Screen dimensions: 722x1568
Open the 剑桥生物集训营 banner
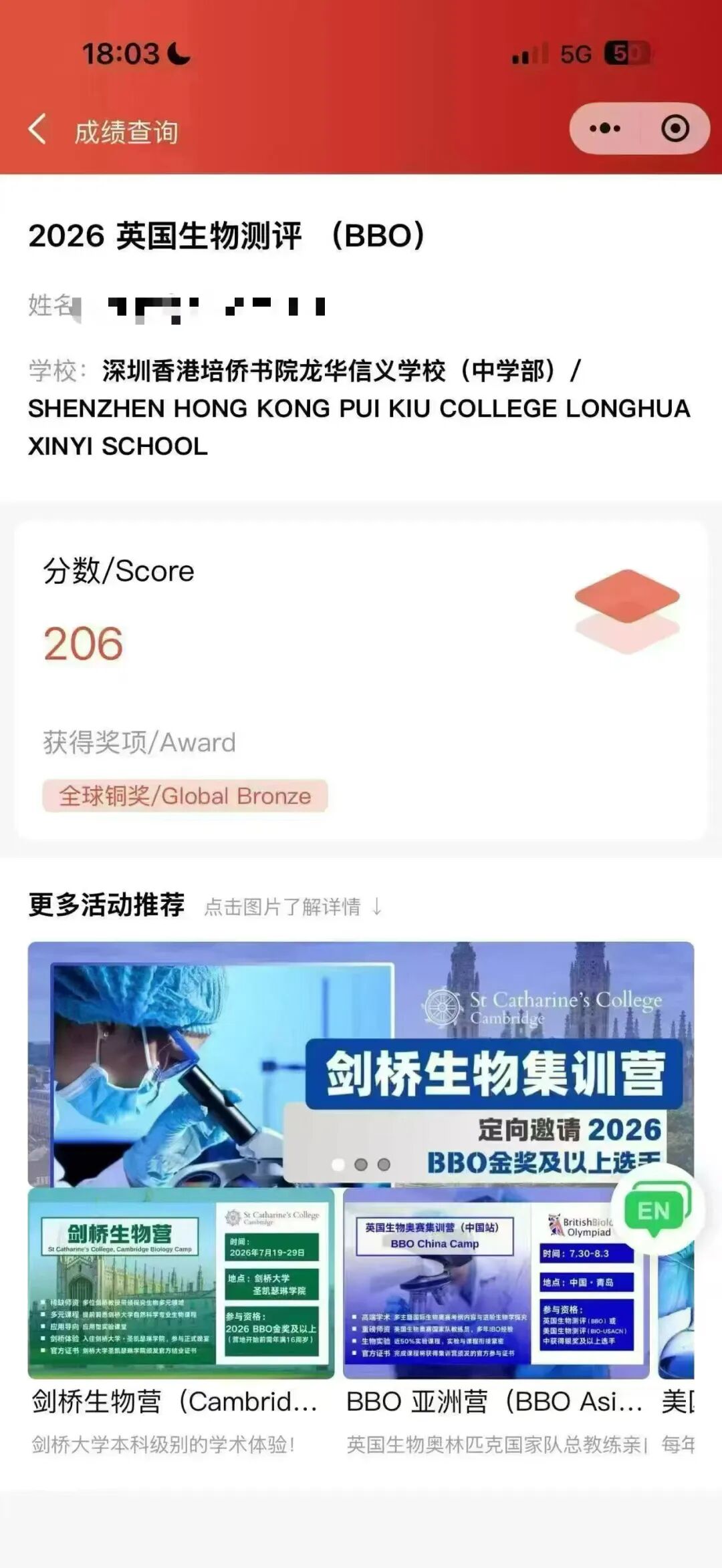point(361,1062)
